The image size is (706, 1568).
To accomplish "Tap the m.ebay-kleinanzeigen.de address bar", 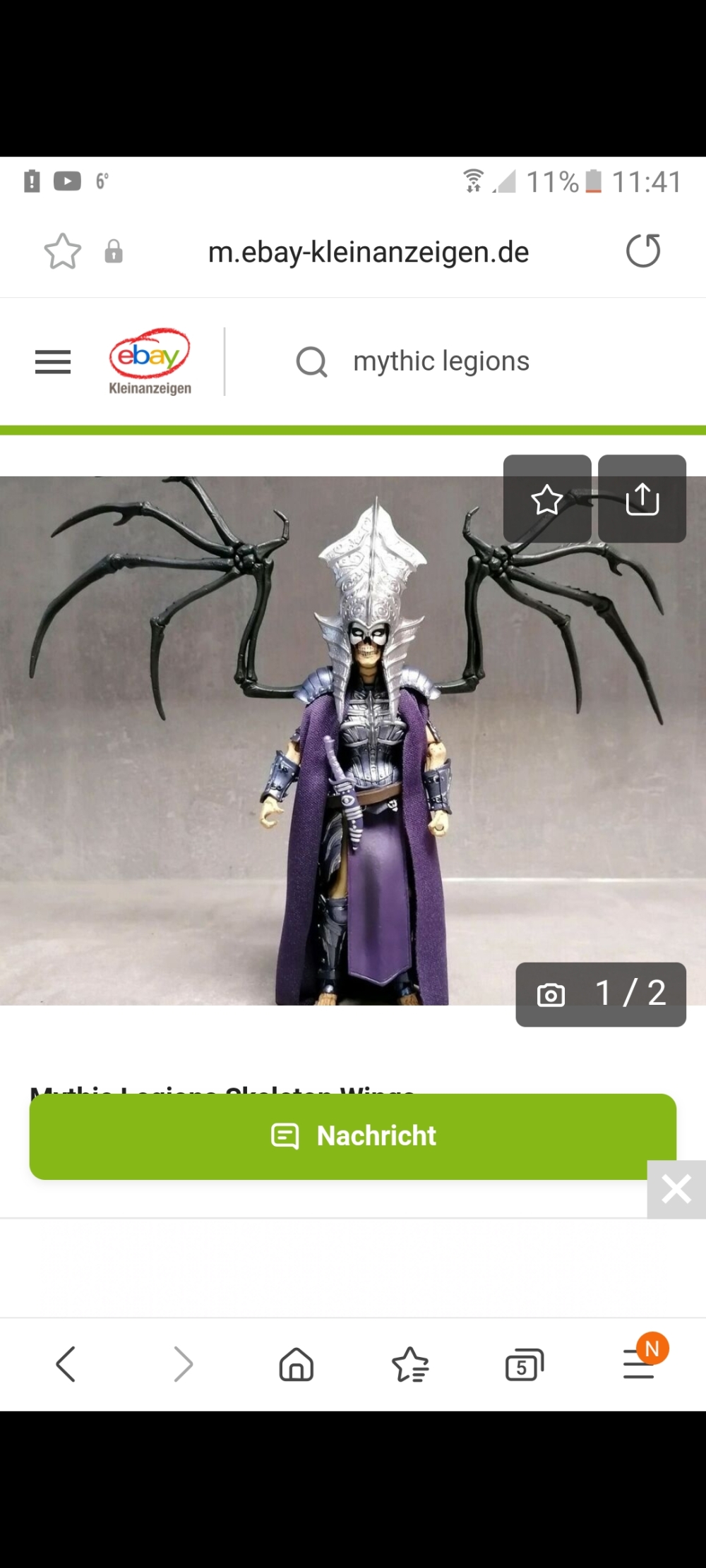I will [x=369, y=252].
